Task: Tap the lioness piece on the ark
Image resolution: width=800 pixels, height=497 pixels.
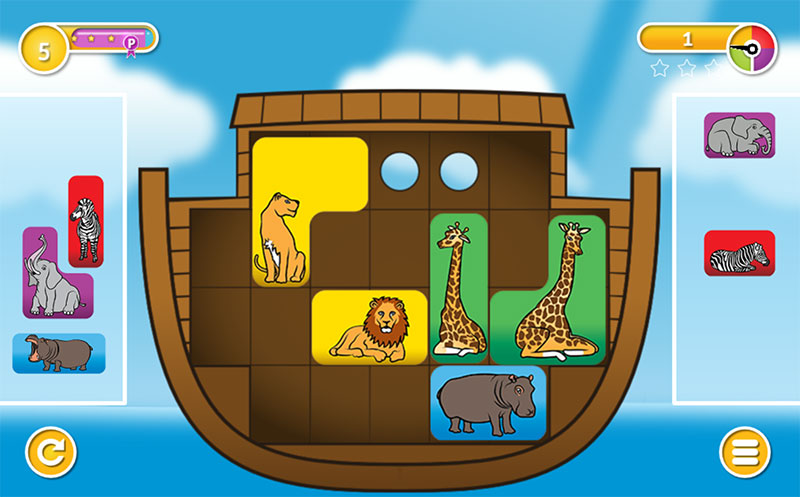Action: pos(281,235)
